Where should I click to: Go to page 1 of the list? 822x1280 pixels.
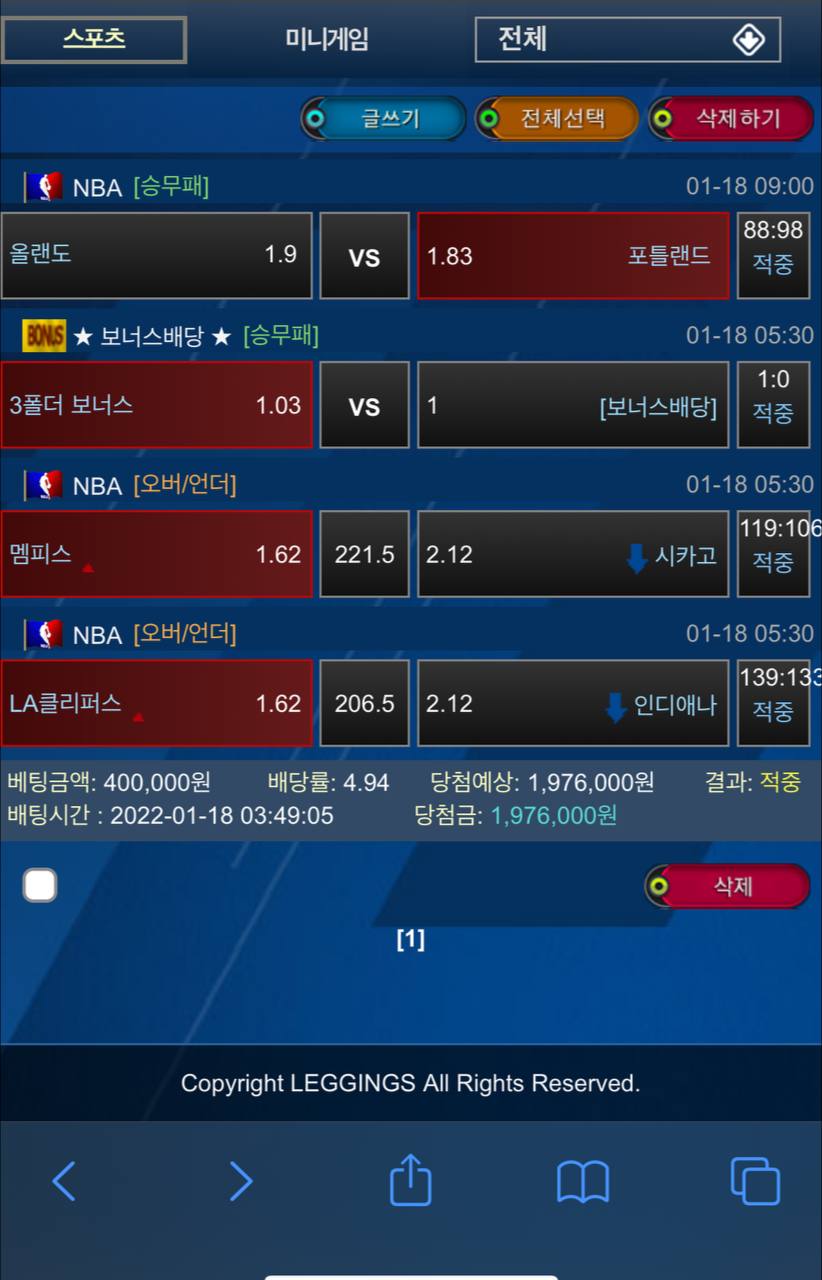tap(410, 939)
